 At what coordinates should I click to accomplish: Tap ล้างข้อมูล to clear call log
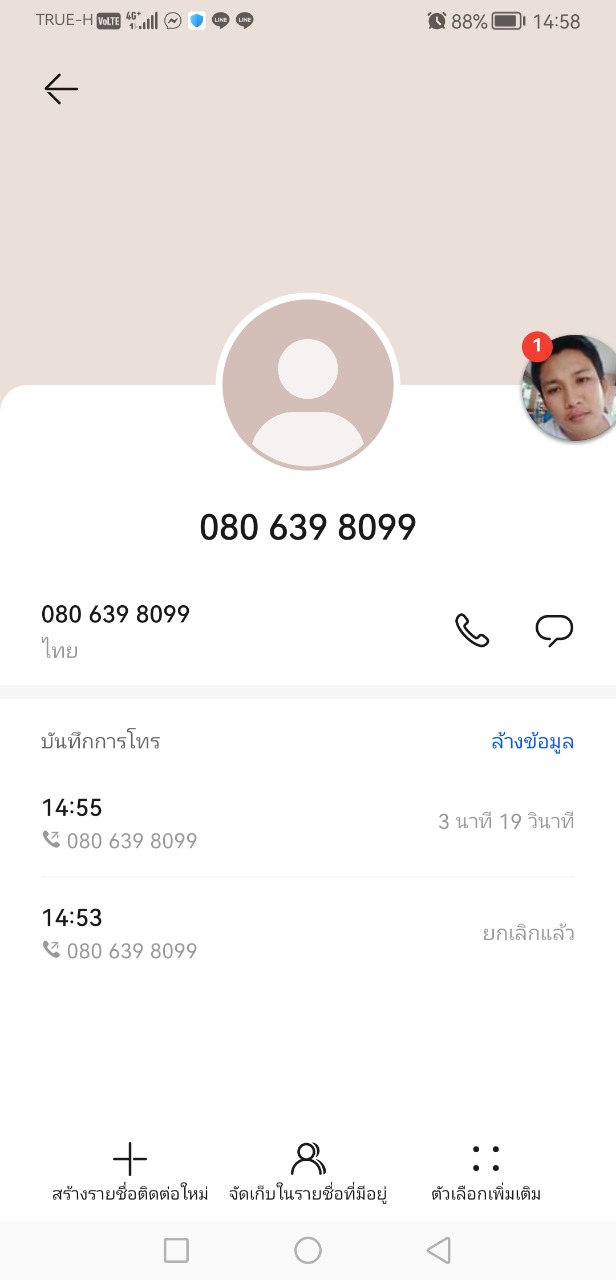(x=532, y=742)
